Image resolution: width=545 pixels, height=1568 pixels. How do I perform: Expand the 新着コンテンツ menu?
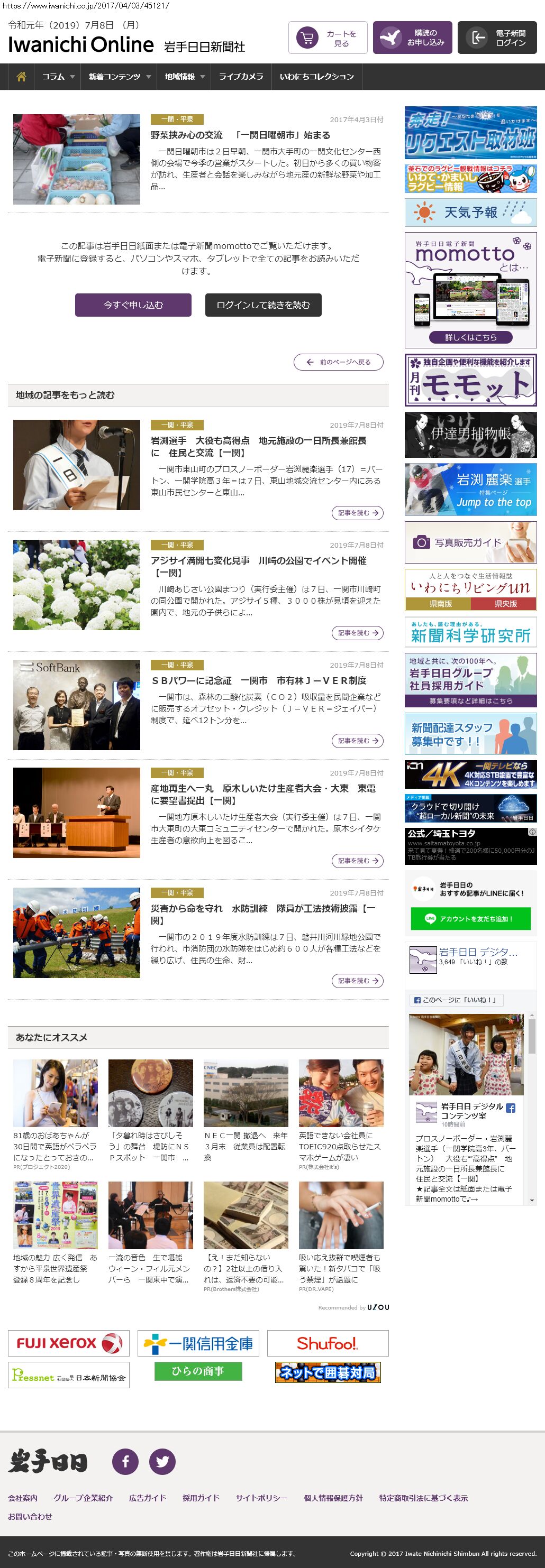click(119, 77)
